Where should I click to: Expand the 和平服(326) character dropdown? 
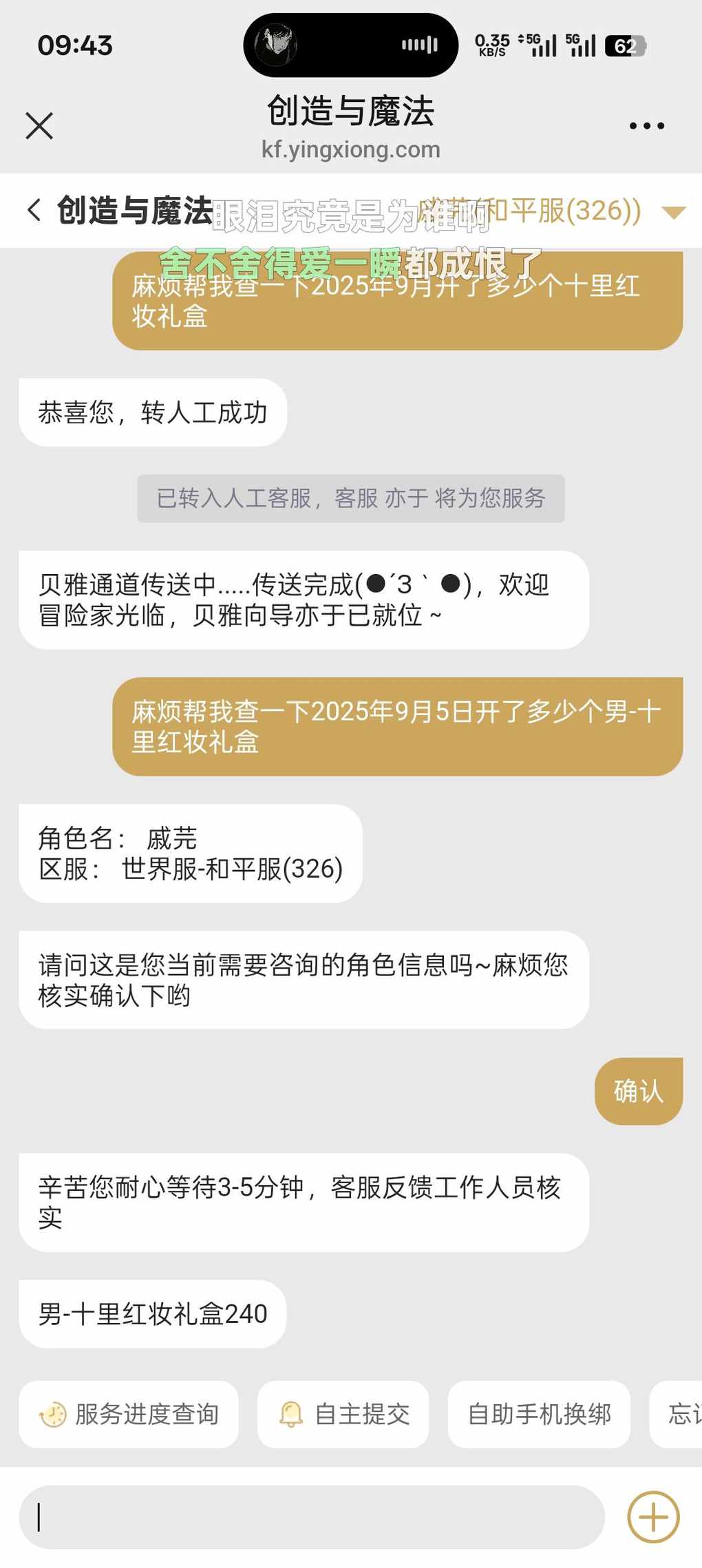pyautogui.click(x=672, y=212)
